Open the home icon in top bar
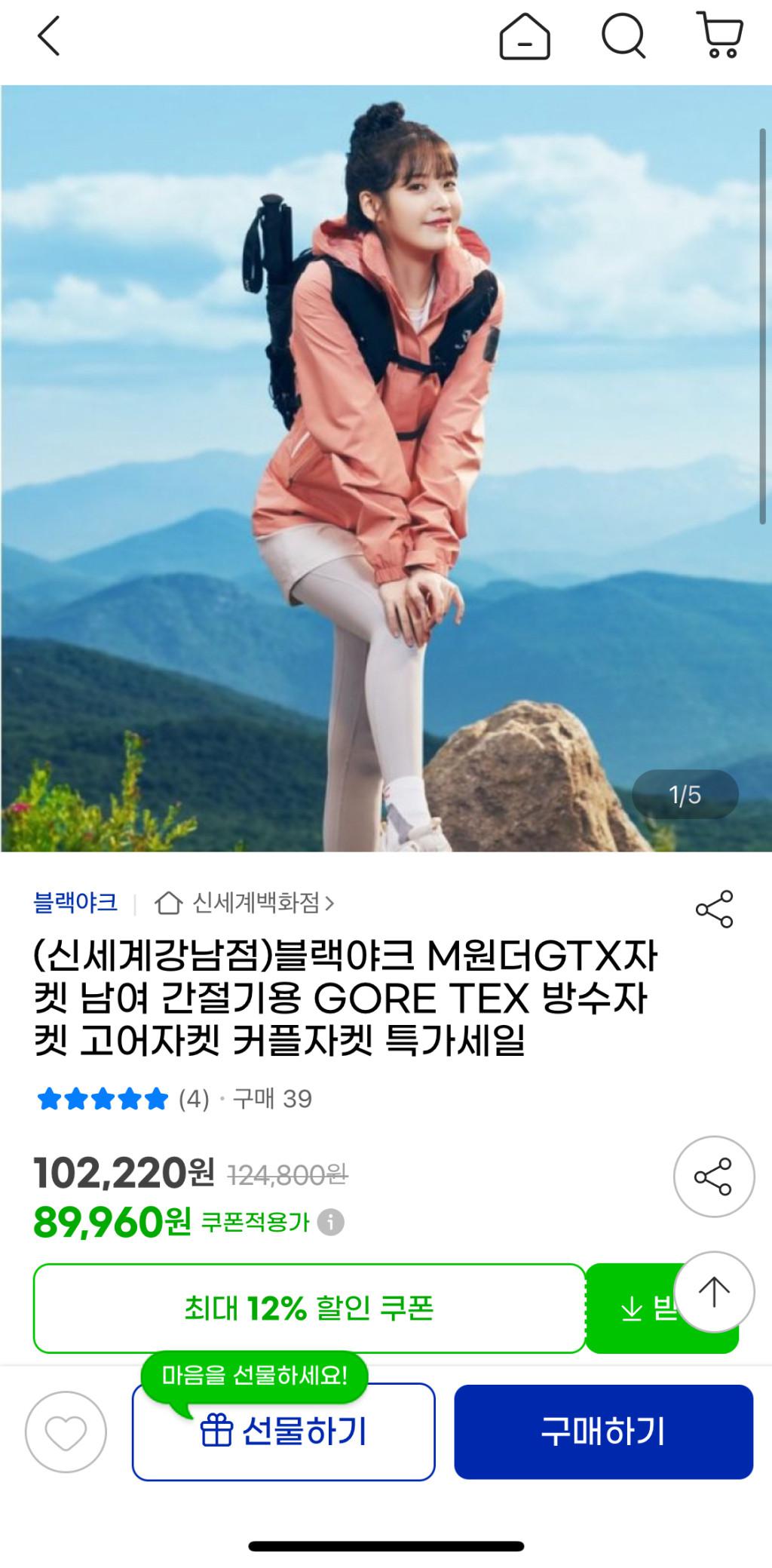 pos(524,37)
